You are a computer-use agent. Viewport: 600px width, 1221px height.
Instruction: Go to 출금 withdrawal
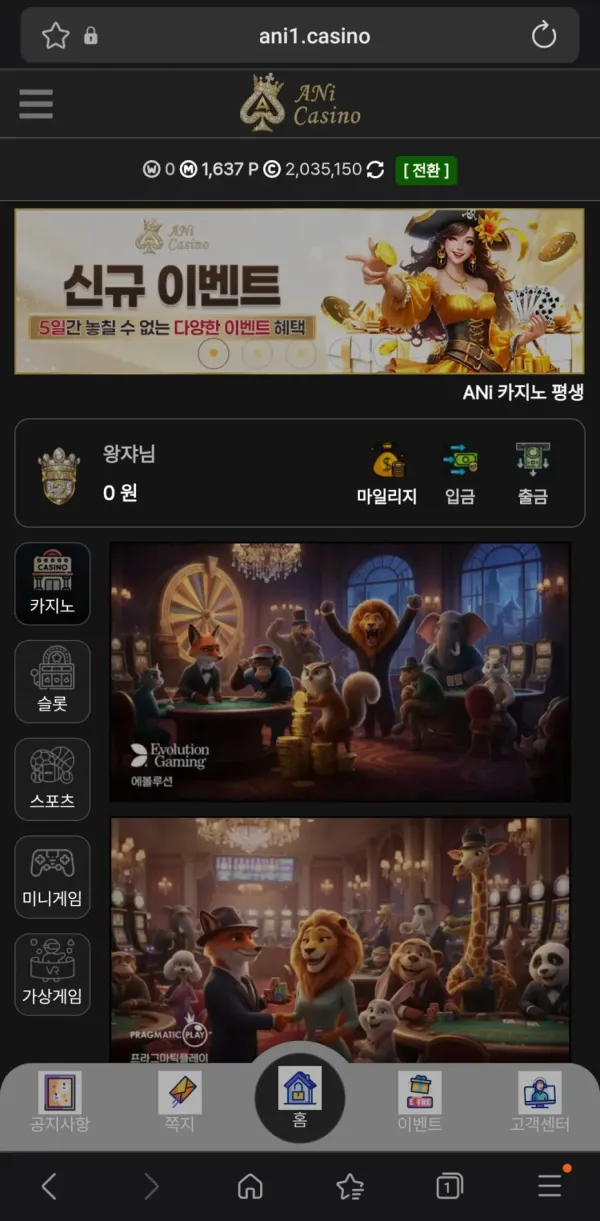tap(532, 473)
